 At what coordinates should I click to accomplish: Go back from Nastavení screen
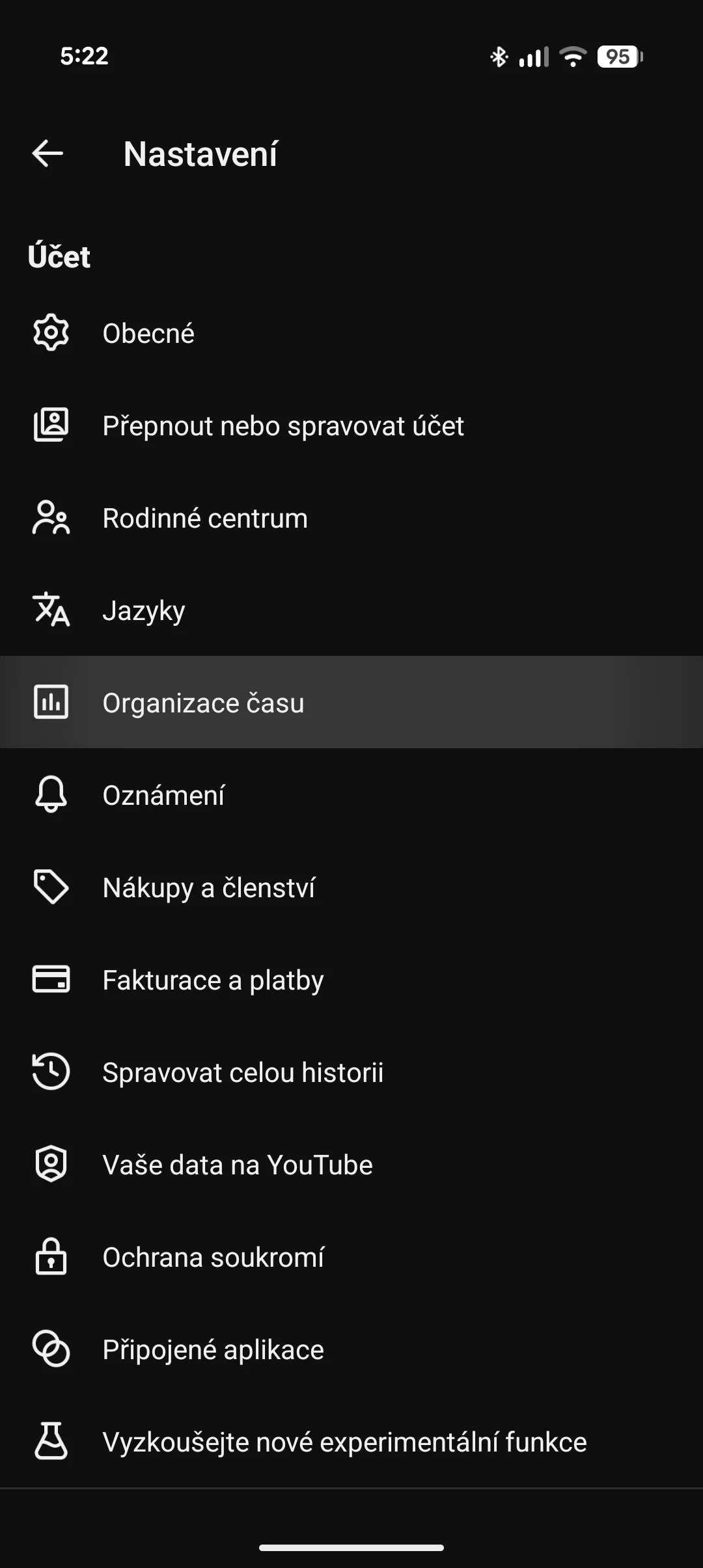[48, 154]
